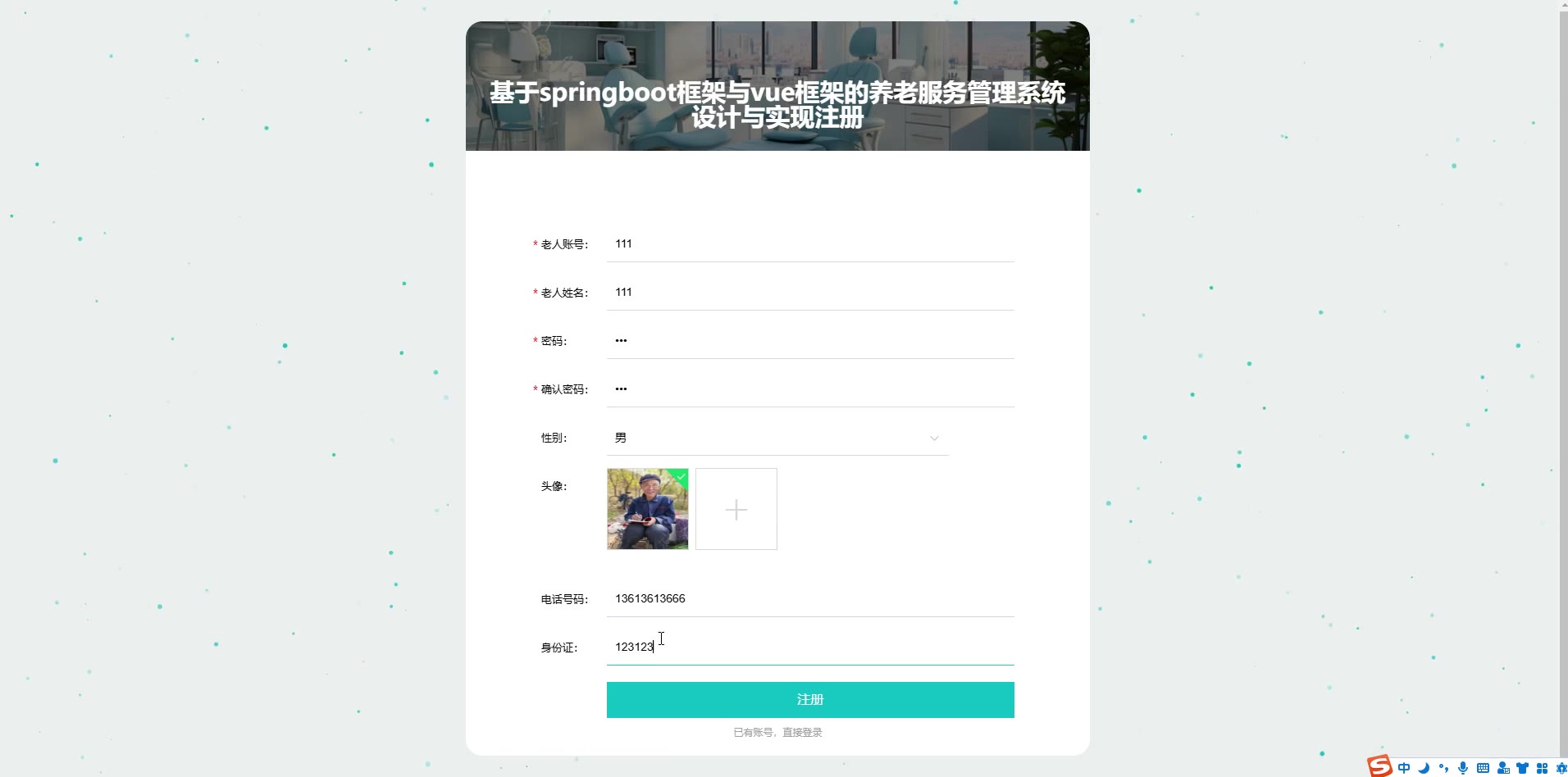
Task: Tap the 老人账号 input field
Action: point(809,244)
